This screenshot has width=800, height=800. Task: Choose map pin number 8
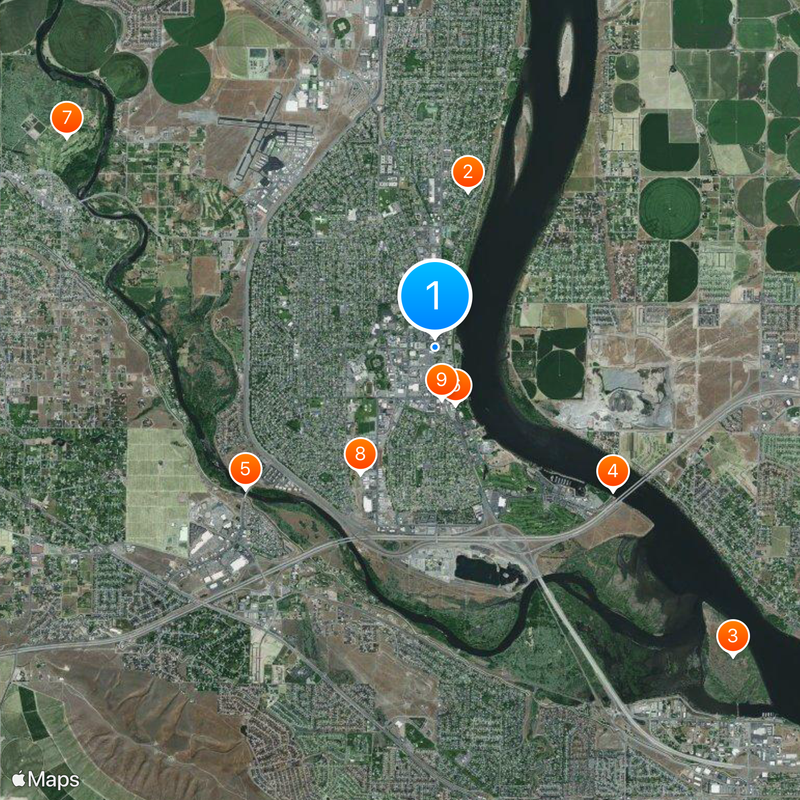click(x=360, y=453)
